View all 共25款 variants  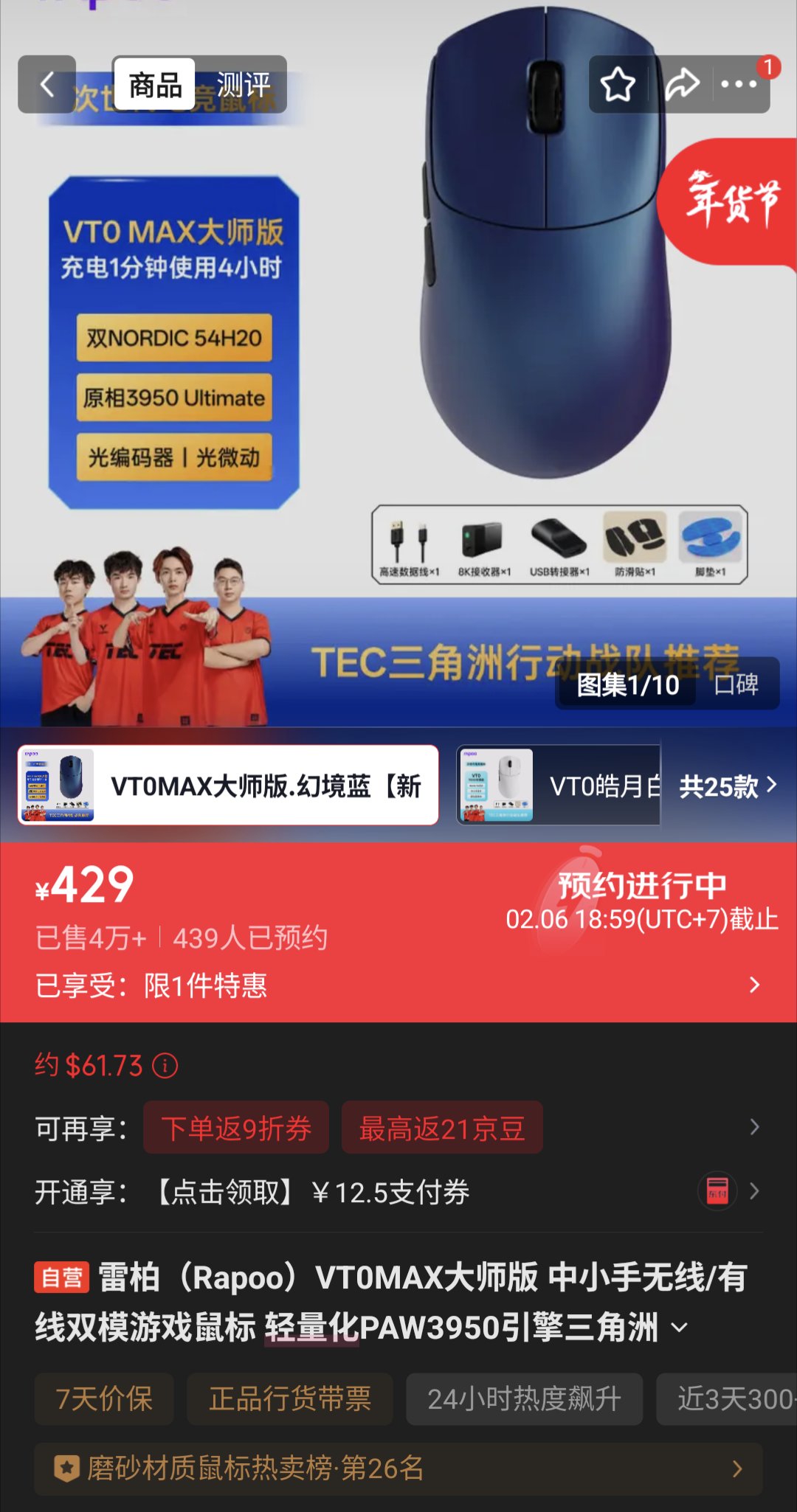(728, 786)
